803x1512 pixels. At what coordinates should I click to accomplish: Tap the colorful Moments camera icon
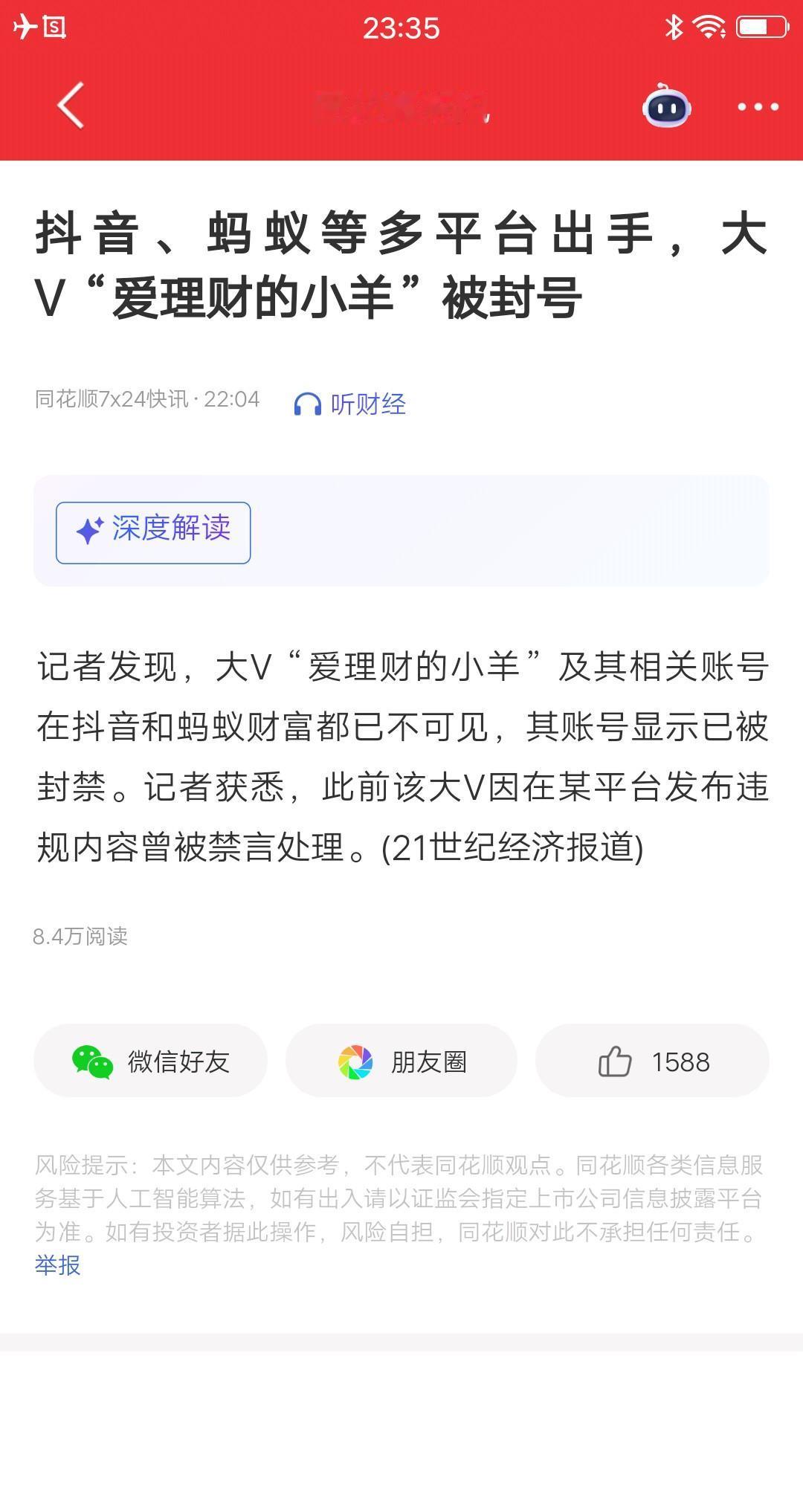pyautogui.click(x=355, y=1061)
